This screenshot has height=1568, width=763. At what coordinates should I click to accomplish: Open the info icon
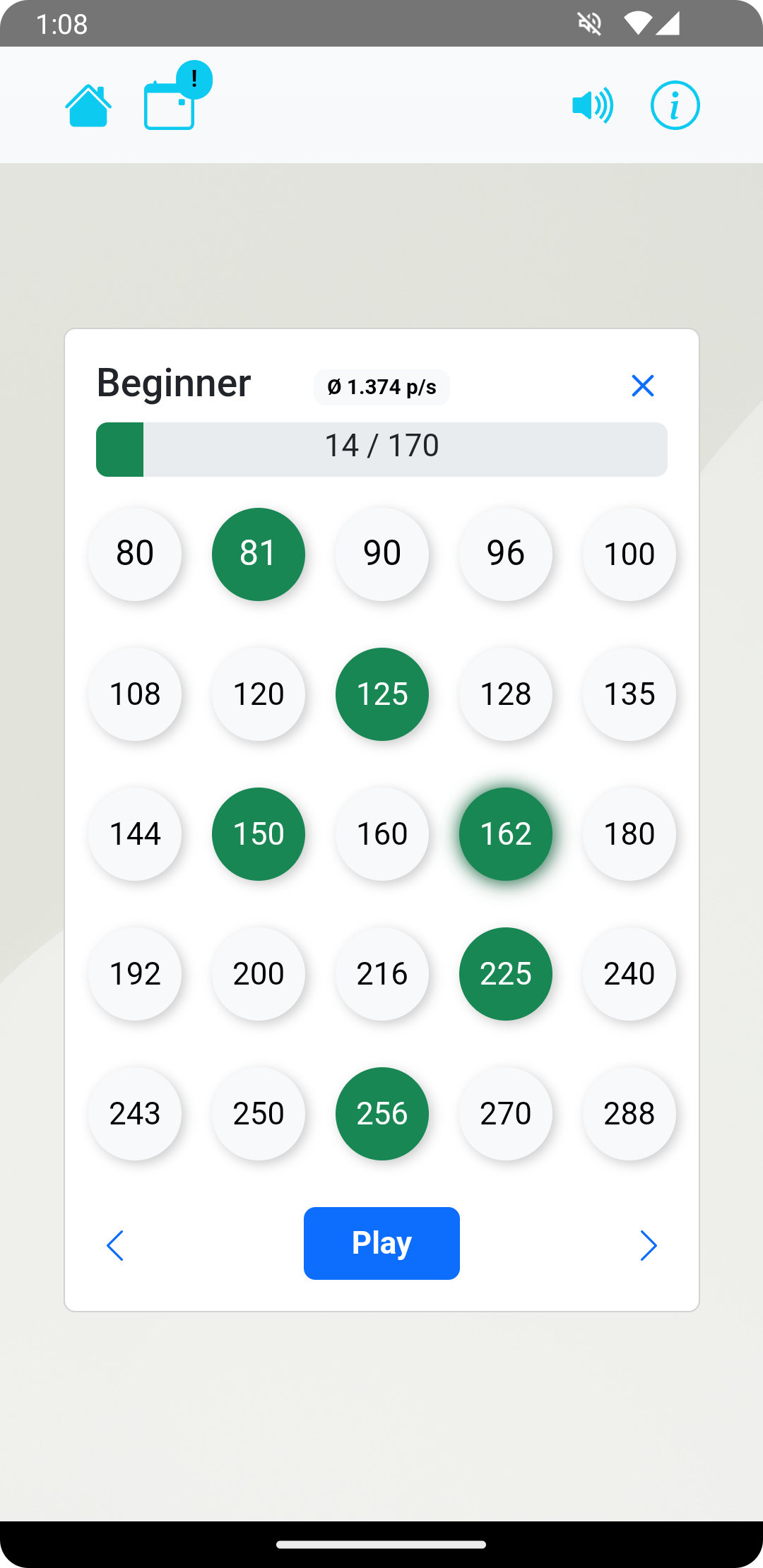[675, 105]
